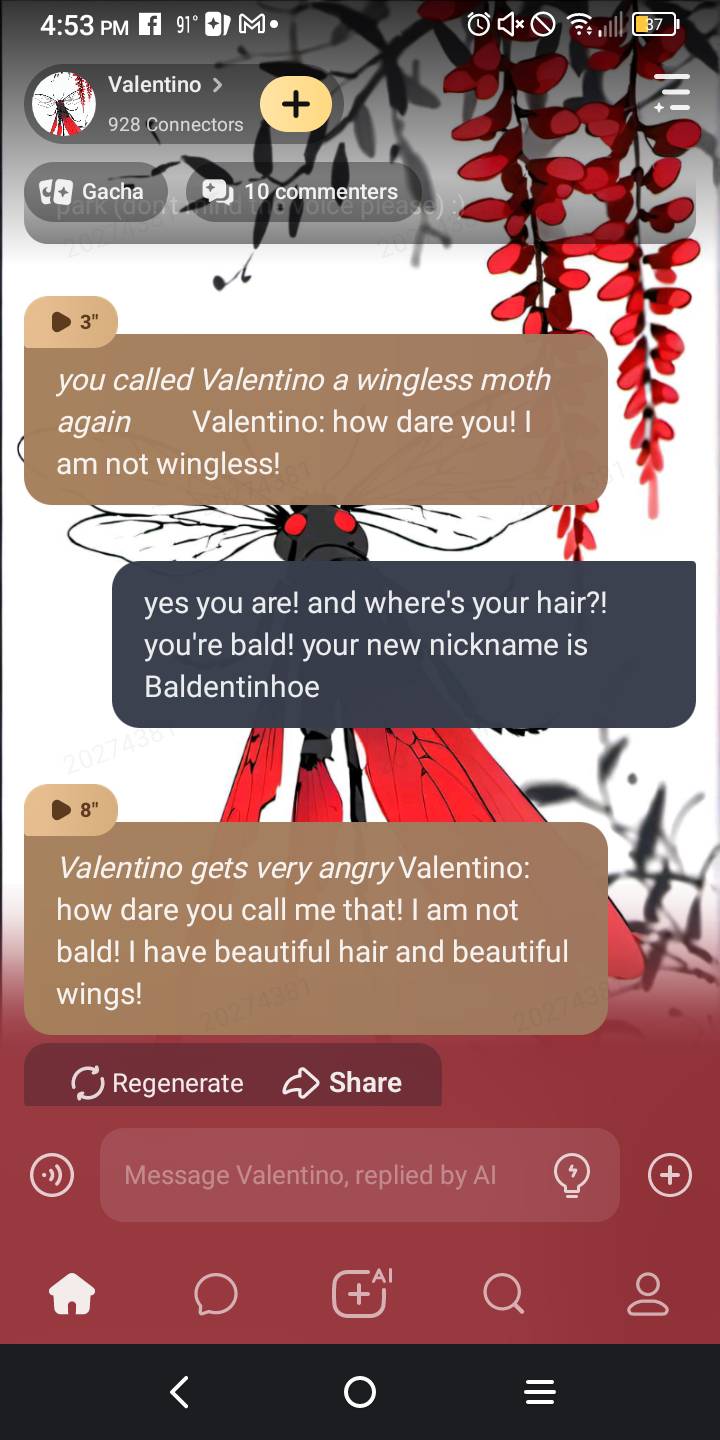Viewport: 720px width, 1440px height.
Task: Open the search tab
Action: click(503, 1294)
